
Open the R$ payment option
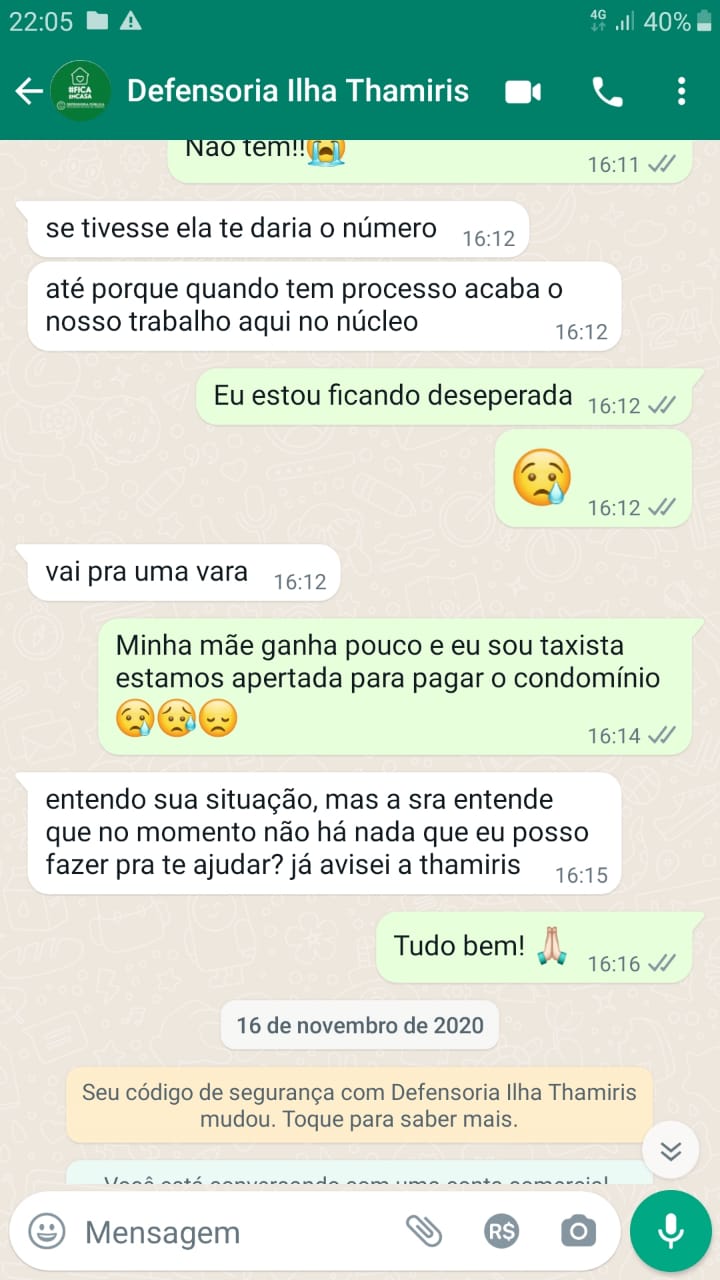[501, 1231]
